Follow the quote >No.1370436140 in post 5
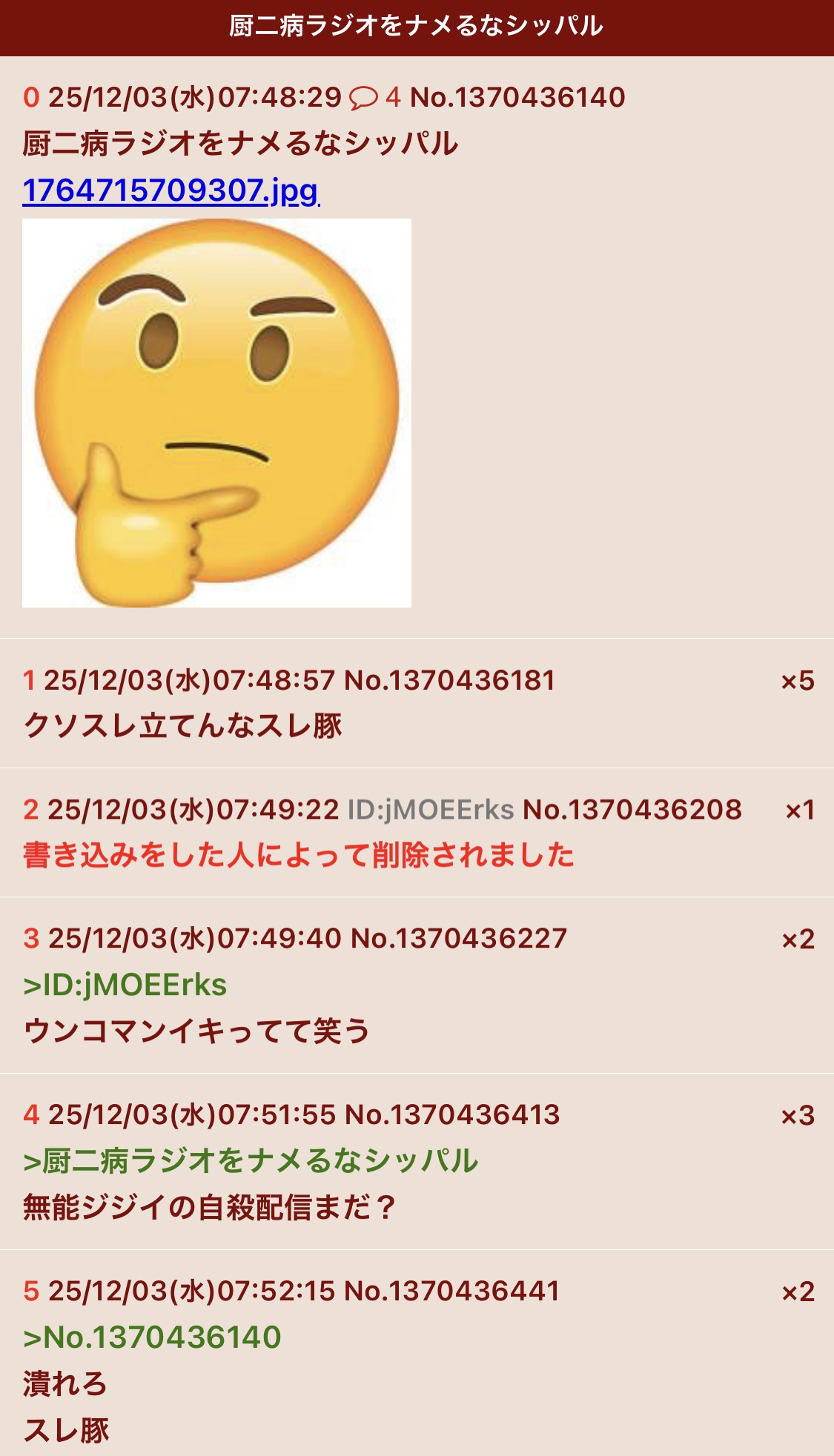Screen dimensions: 834x1456 (x=152, y=1337)
